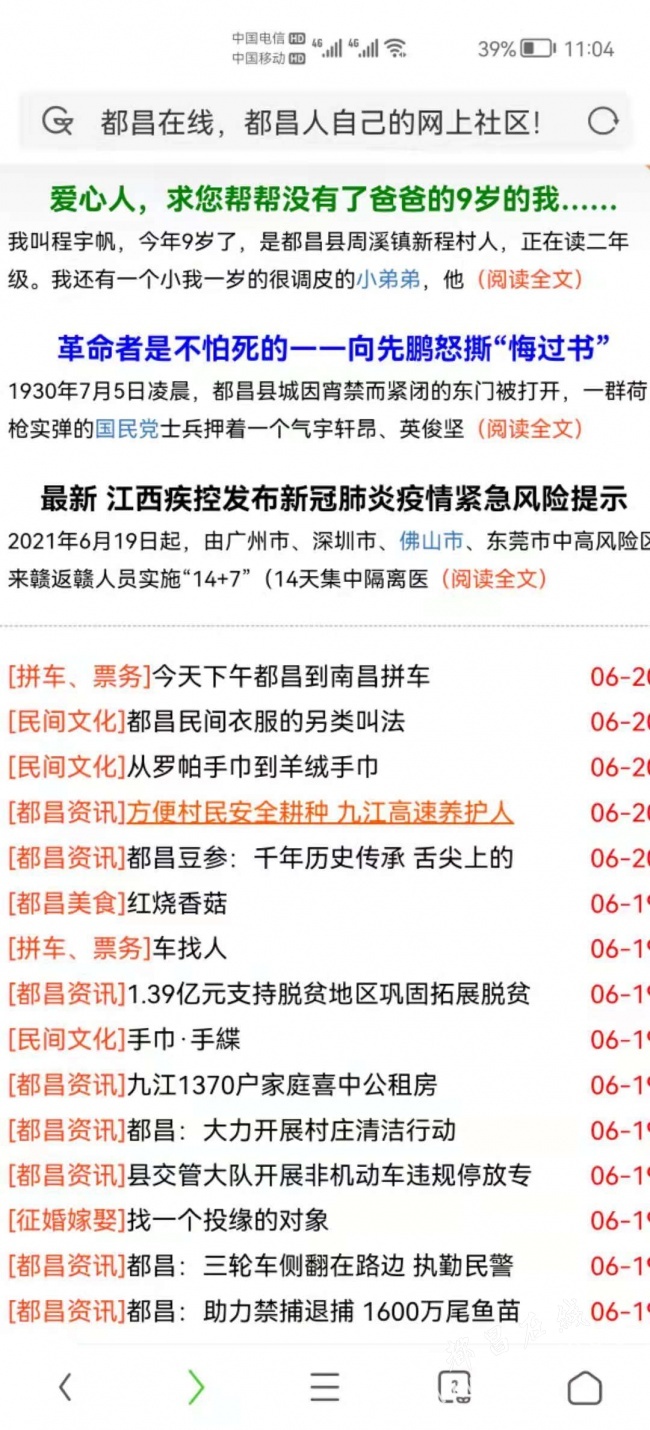Open the 江西疾控 紧急风险提示 headline
Screen dimensions: 650x1430
point(334,498)
